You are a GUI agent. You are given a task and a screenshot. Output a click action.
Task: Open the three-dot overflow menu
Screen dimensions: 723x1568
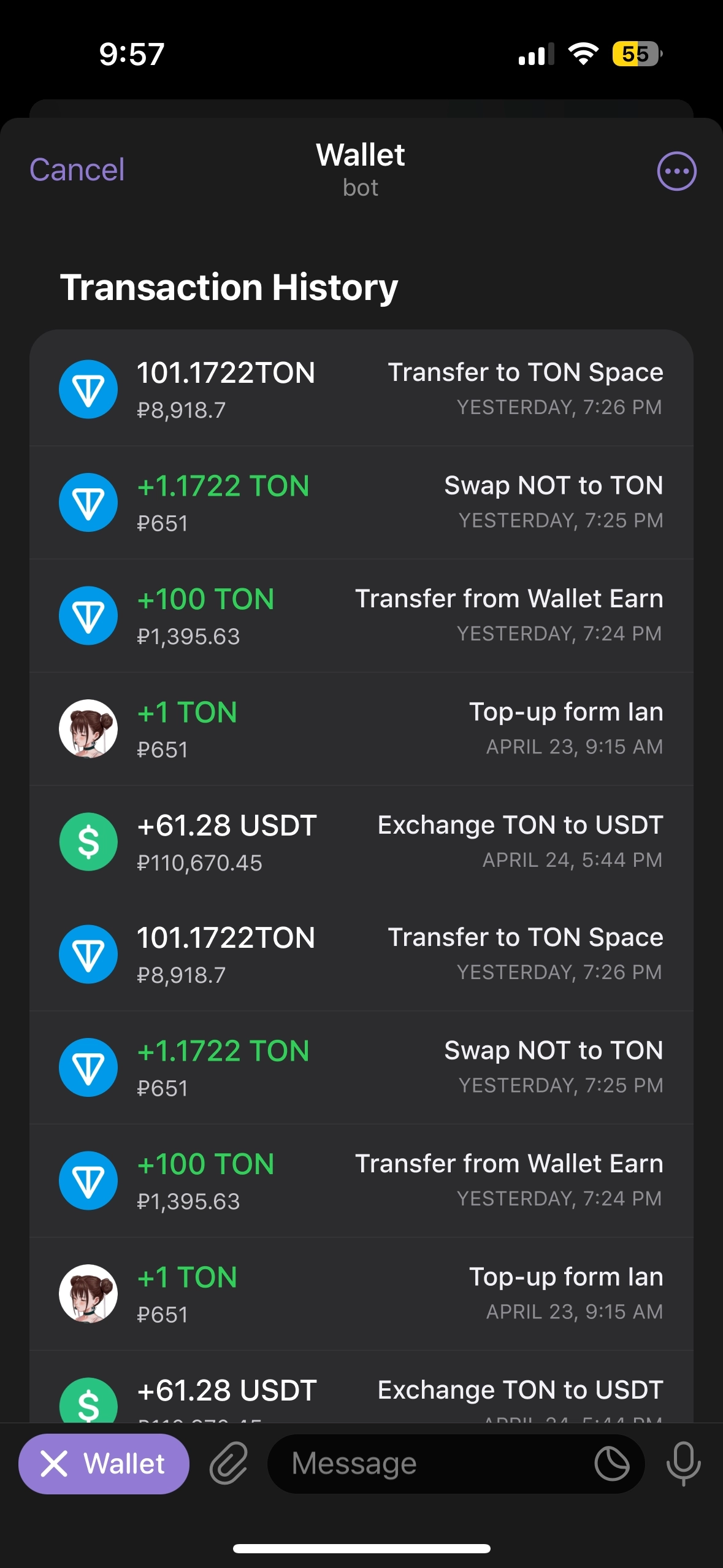click(x=676, y=171)
